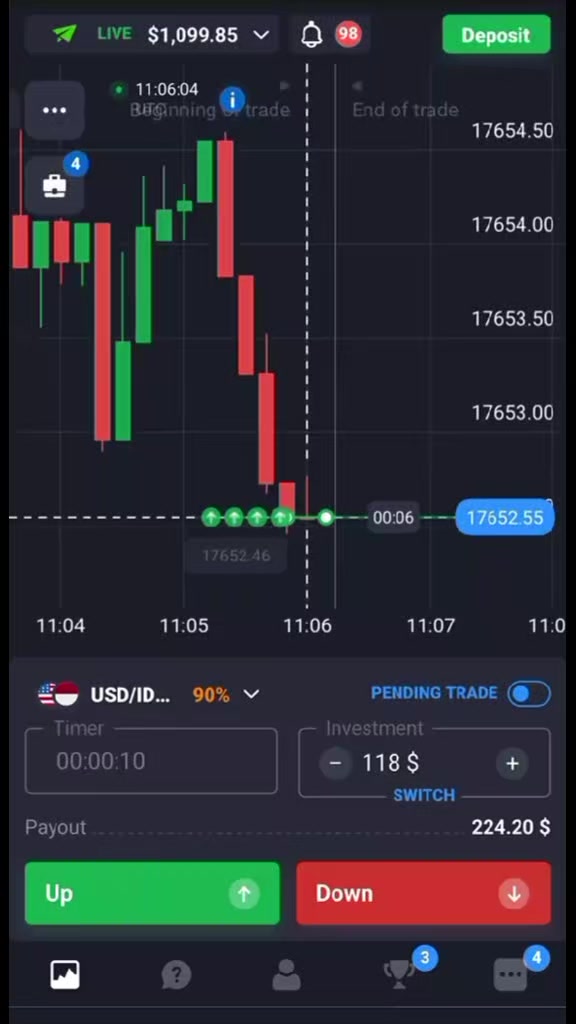This screenshot has width=576, height=1024.
Task: Open the notifications bell
Action: tap(312, 34)
